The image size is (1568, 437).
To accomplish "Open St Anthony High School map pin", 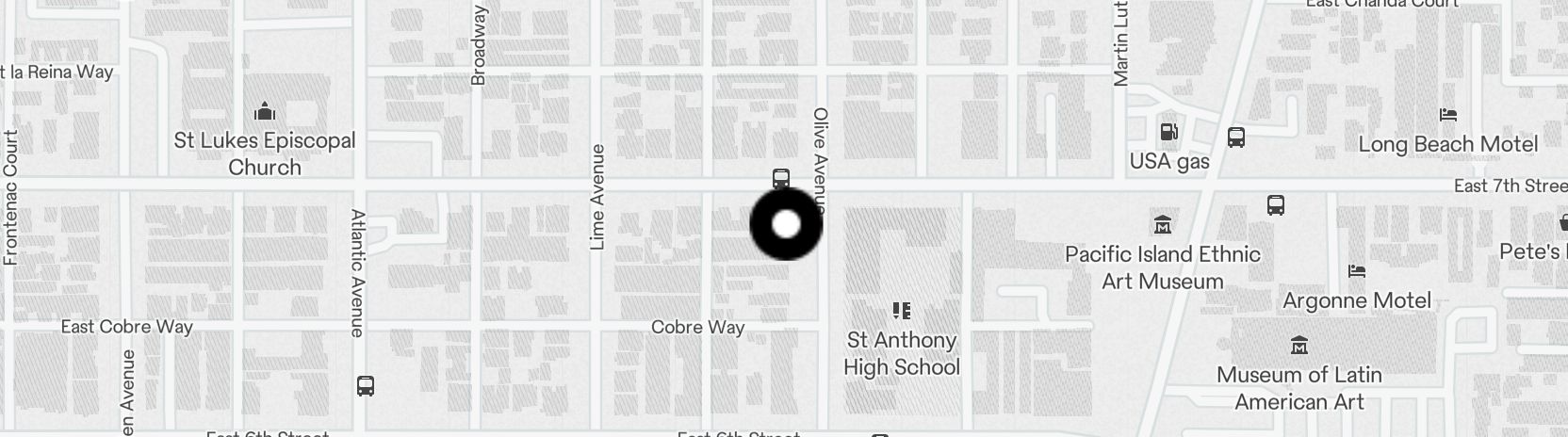I will [901, 310].
